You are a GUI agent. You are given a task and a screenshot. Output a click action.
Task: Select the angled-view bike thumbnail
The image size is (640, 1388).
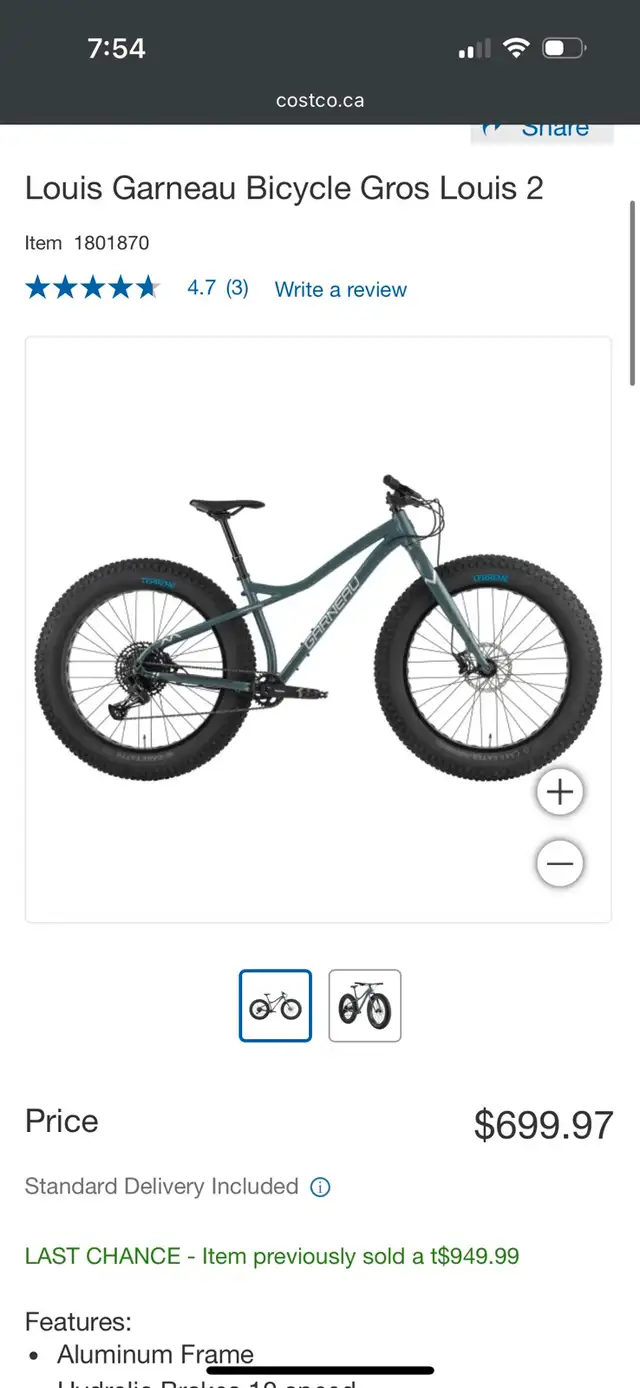pos(365,1006)
